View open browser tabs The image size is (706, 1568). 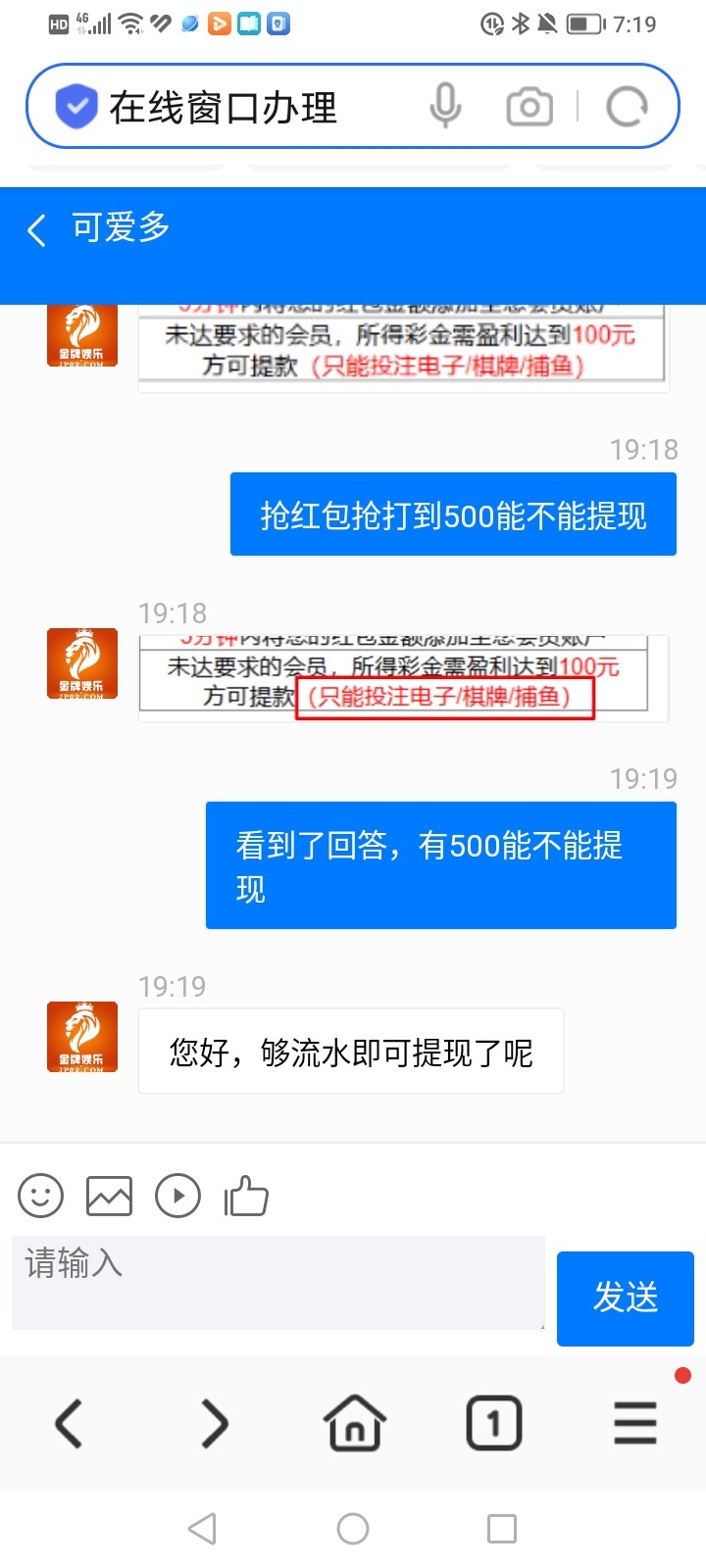(x=493, y=1423)
